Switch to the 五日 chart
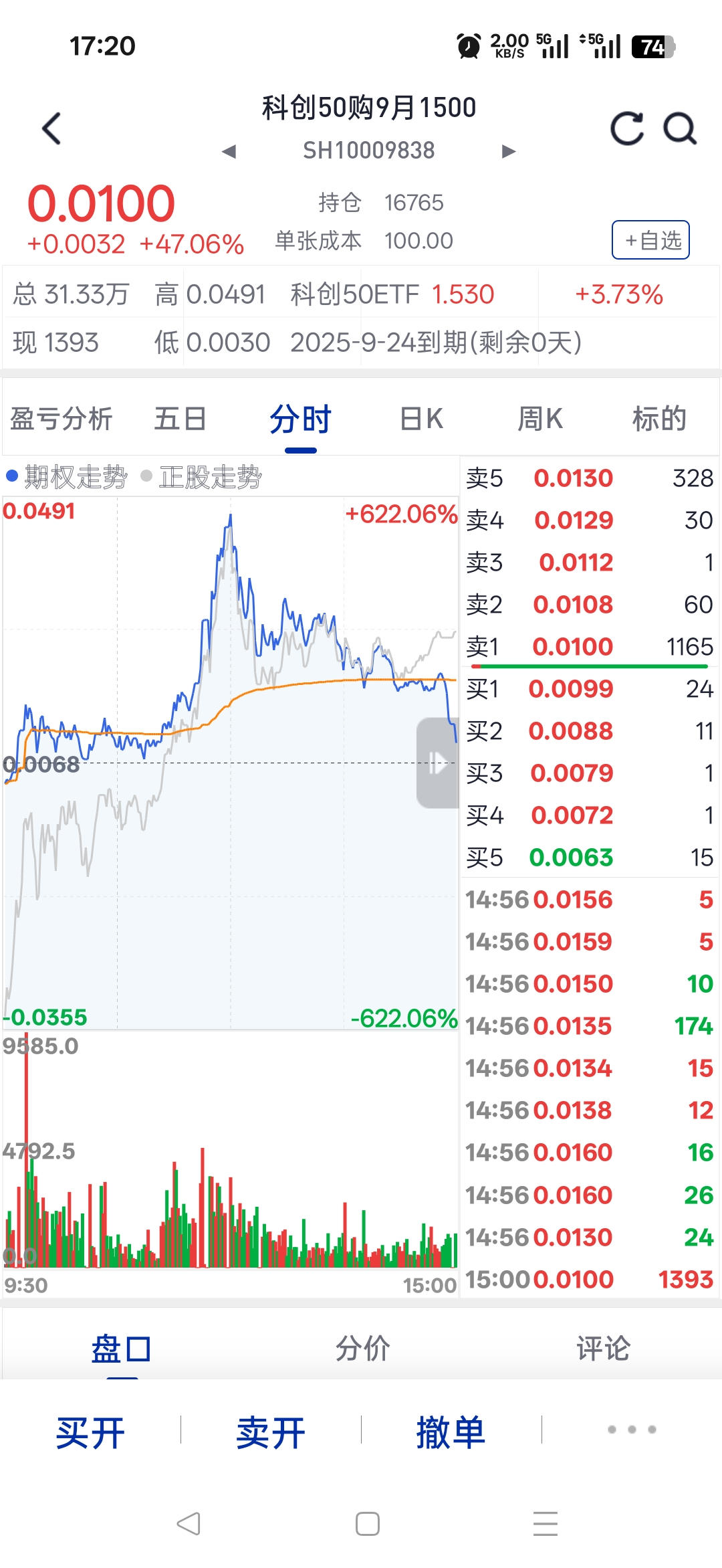This screenshot has width=722, height=1568. coord(180,419)
